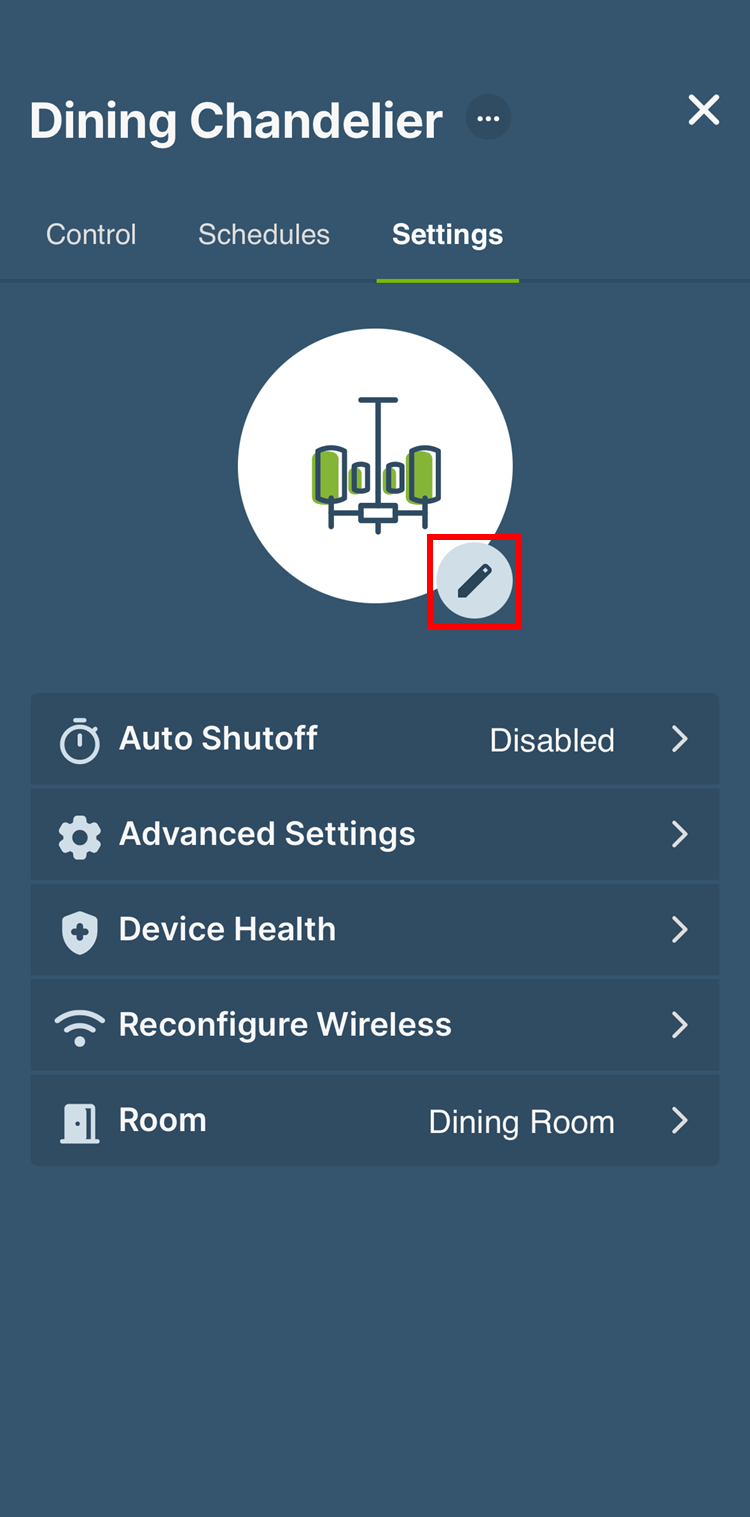This screenshot has width=750, height=1517.
Task: Click the Advanced Settings gear icon
Action: tap(81, 834)
